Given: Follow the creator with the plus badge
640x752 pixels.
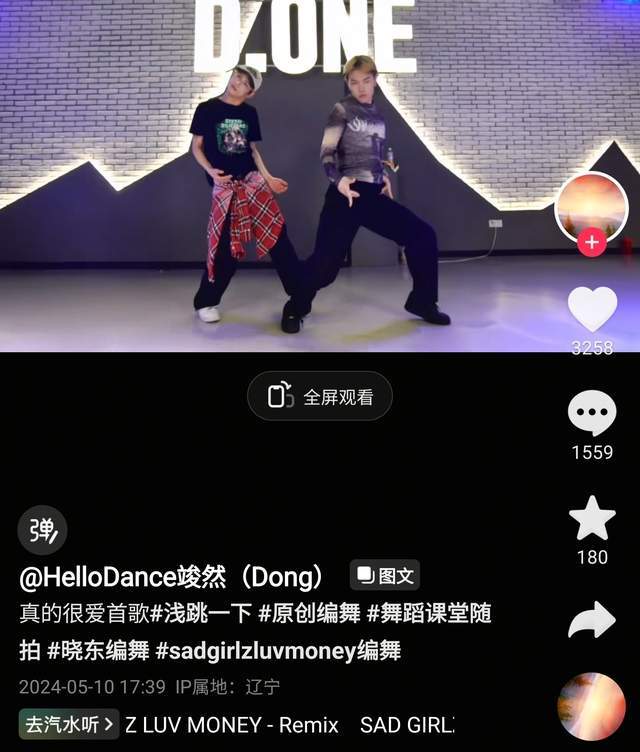Looking at the screenshot, I should click(x=592, y=243).
